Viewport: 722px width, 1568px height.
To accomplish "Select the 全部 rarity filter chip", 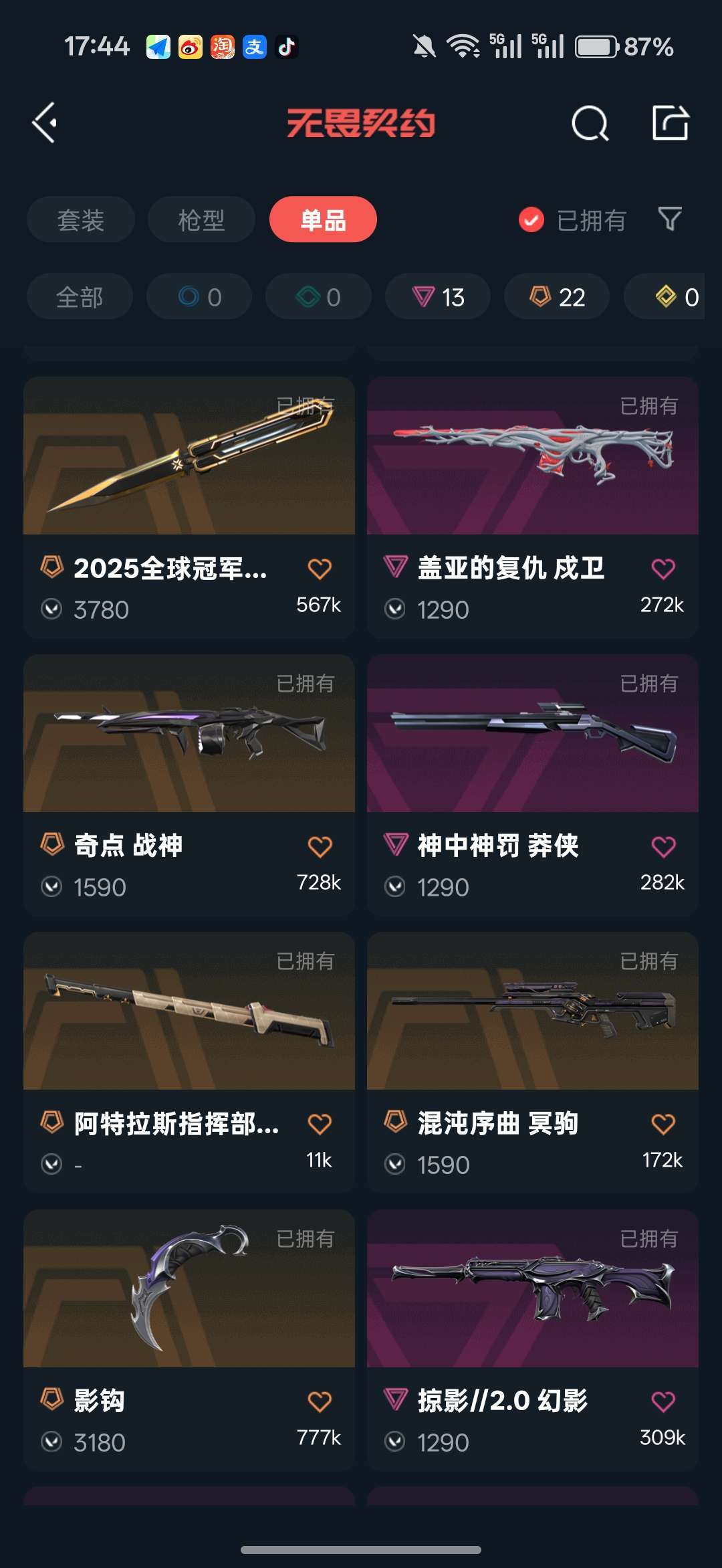I will (x=79, y=297).
